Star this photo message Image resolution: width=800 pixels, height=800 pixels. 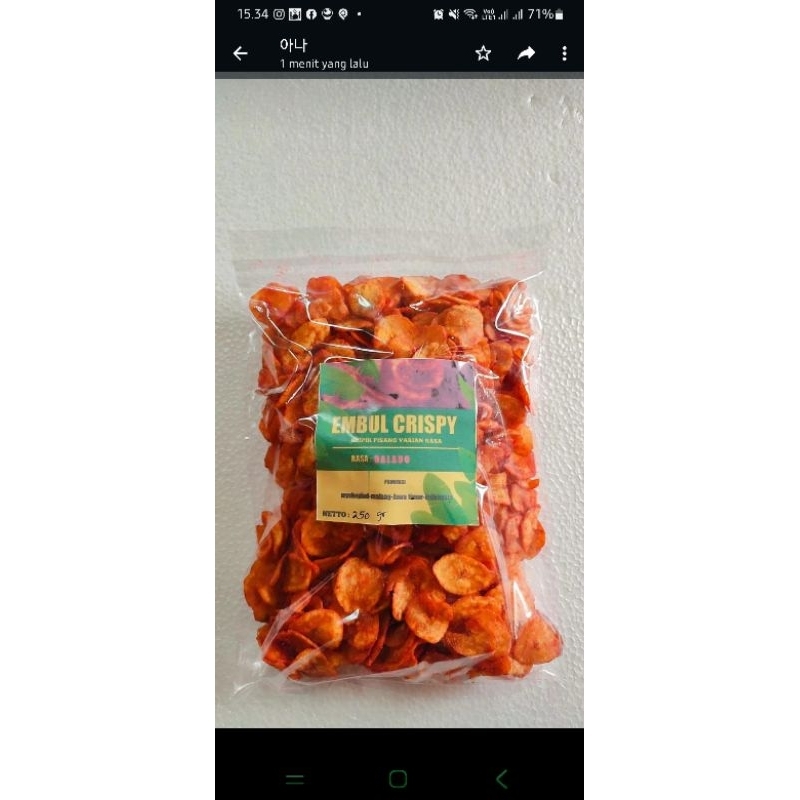click(483, 54)
